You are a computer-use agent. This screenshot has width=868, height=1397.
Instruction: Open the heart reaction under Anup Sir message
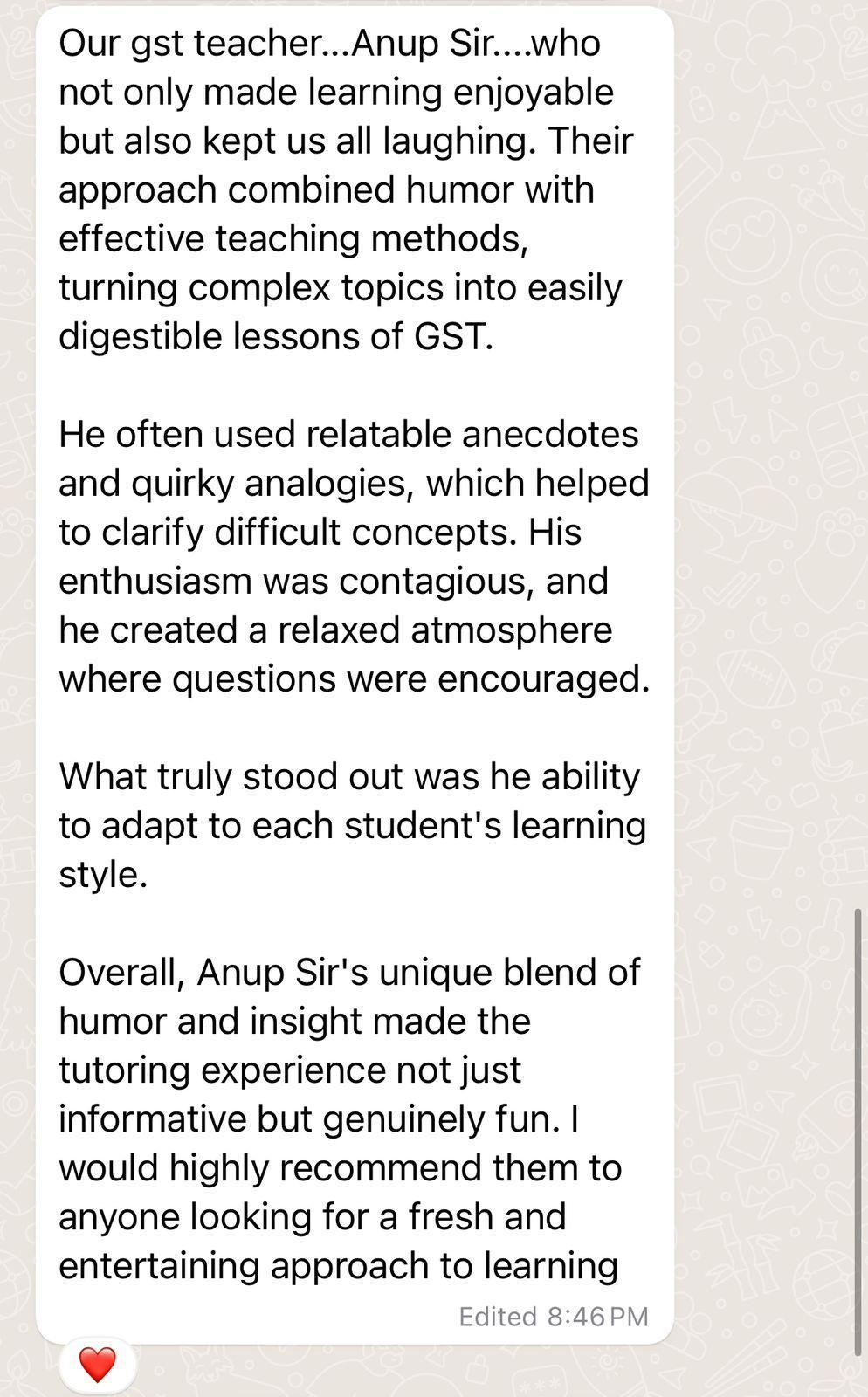coord(97,1365)
